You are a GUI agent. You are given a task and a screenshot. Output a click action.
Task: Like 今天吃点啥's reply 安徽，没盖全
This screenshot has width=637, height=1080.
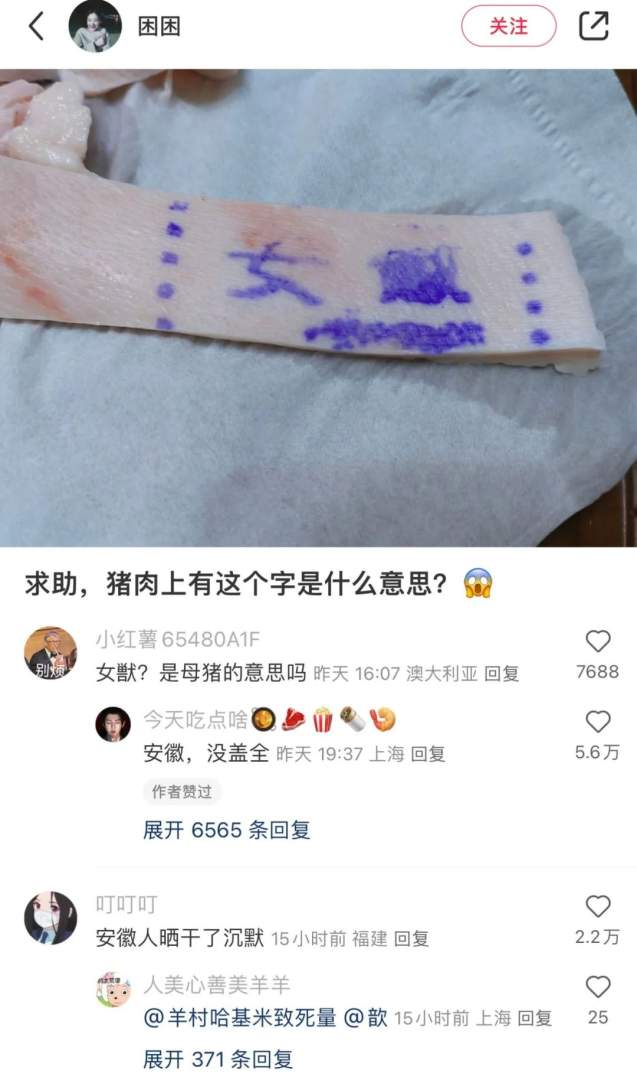597,722
